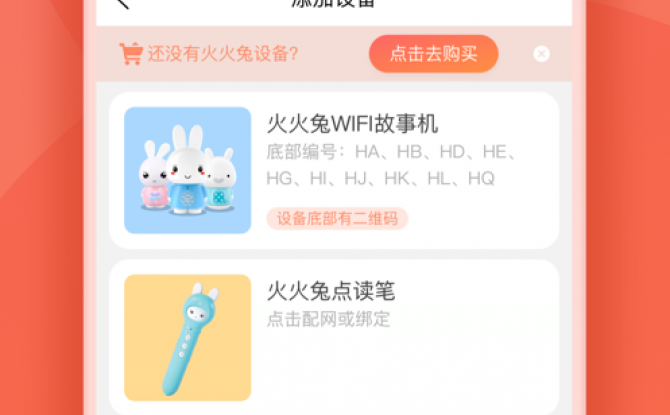Viewport: 670px width, 415px height.
Task: Open the 火火兔点读笔 device card
Action: point(334,337)
